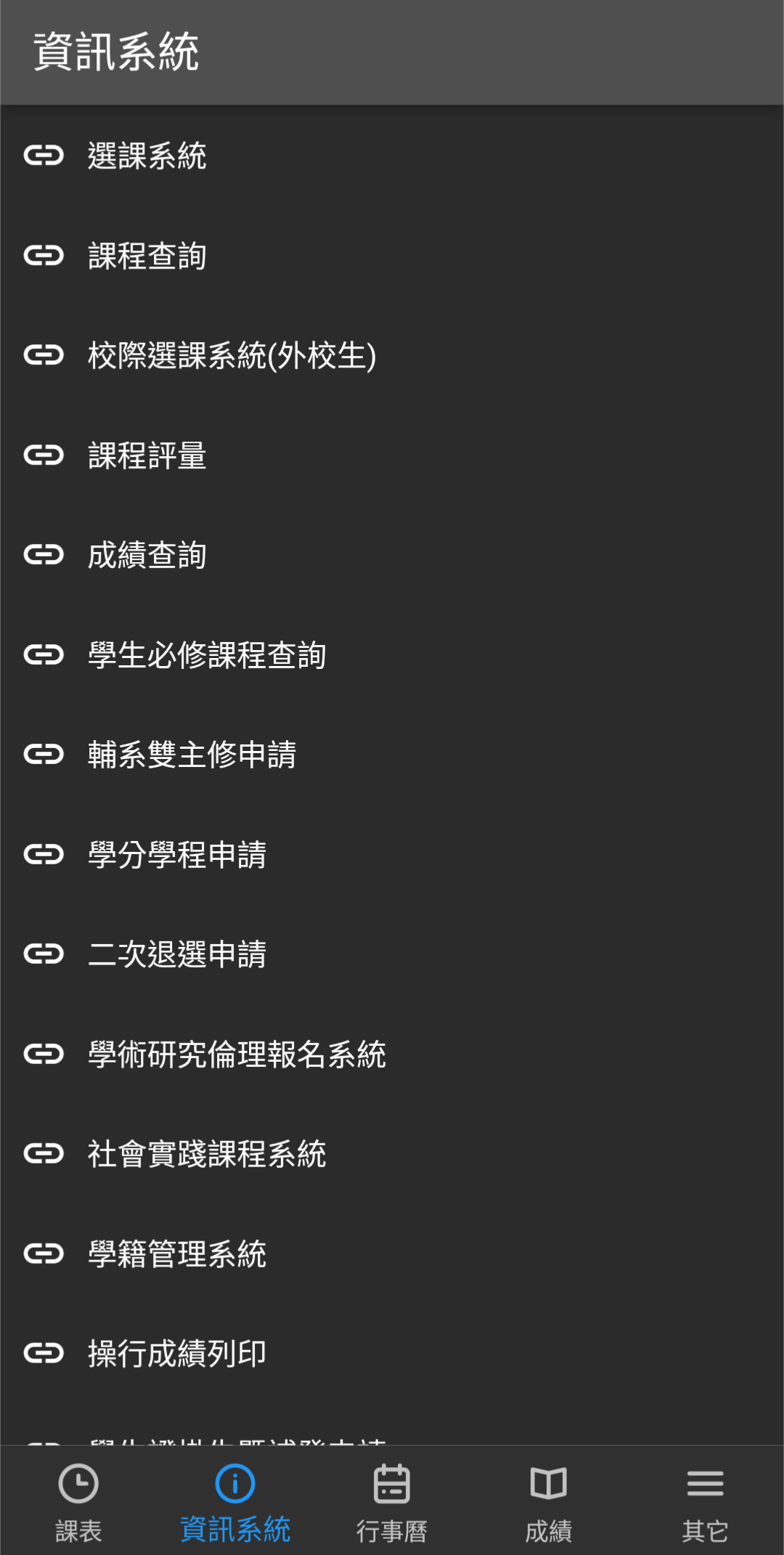Viewport: 784px width, 1555px height.
Task: Open 學籍管理系統
Action: coord(177,1254)
